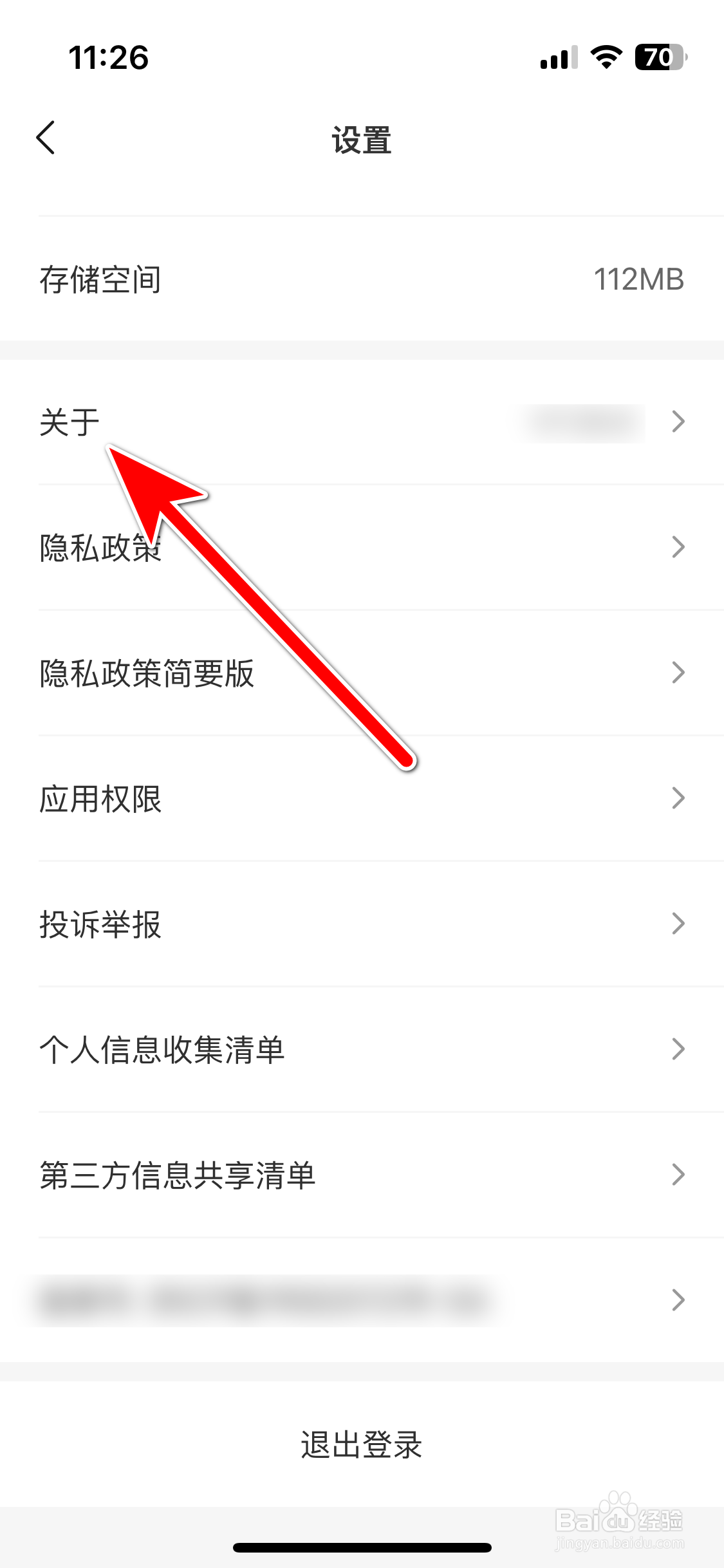Tap the battery indicator showing 70
This screenshot has height=1568, width=724.
(x=655, y=59)
